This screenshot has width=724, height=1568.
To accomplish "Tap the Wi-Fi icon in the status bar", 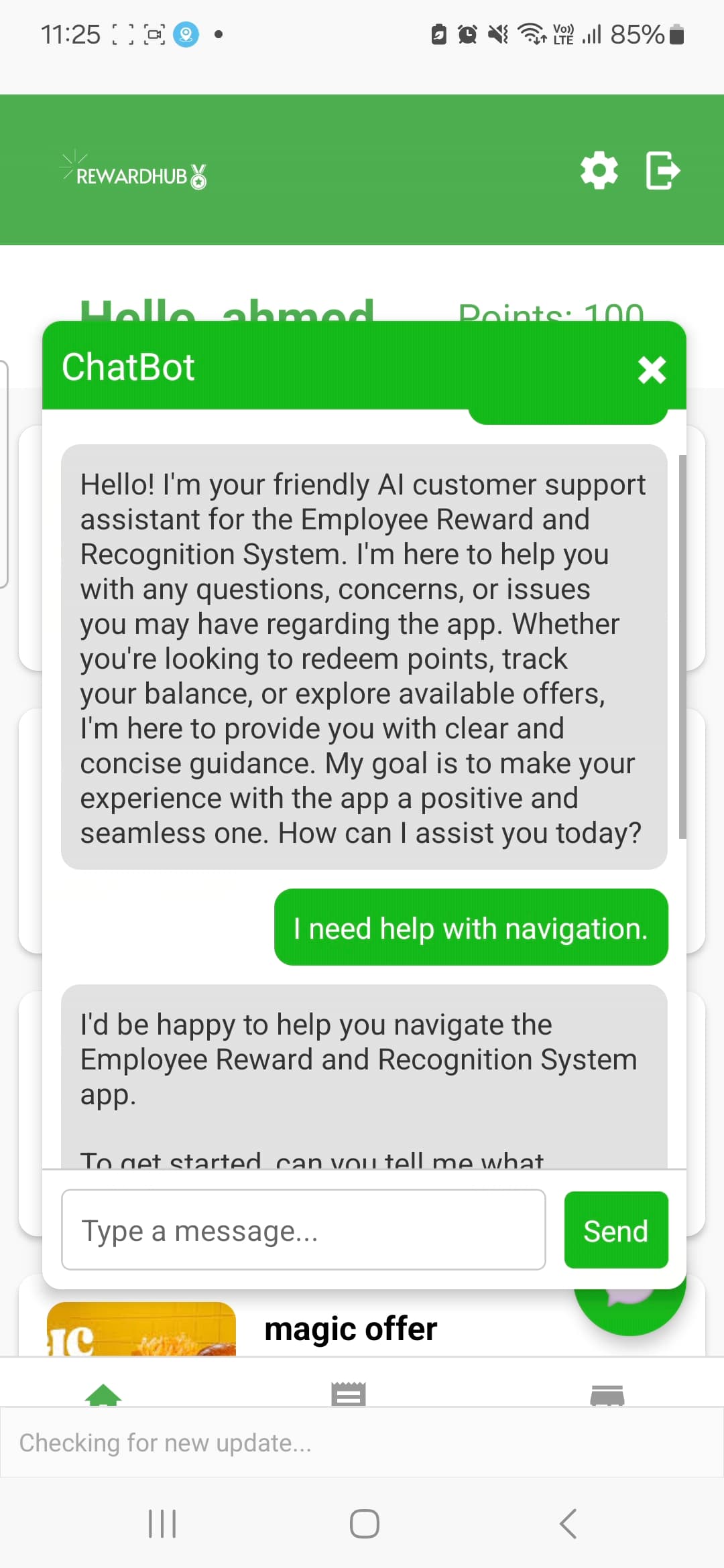I will coord(532,35).
